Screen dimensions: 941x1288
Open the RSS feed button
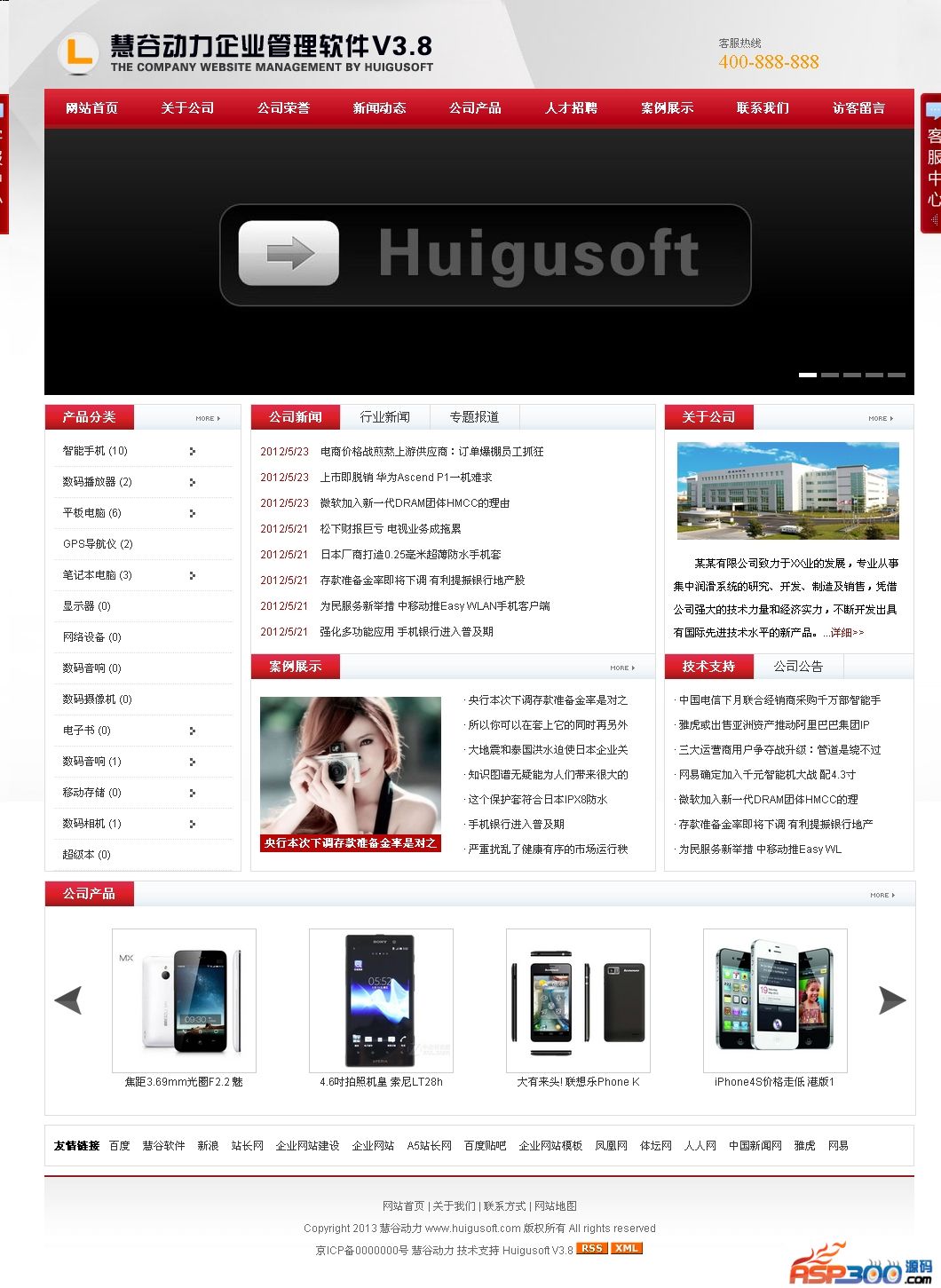(591, 1248)
